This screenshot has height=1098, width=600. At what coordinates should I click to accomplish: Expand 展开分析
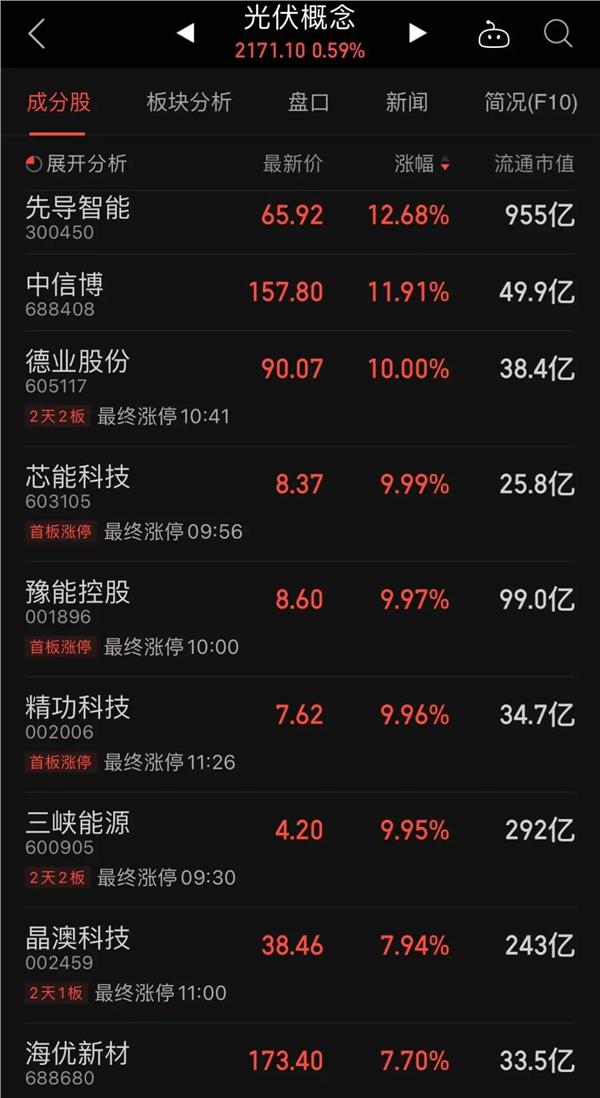coord(76,164)
